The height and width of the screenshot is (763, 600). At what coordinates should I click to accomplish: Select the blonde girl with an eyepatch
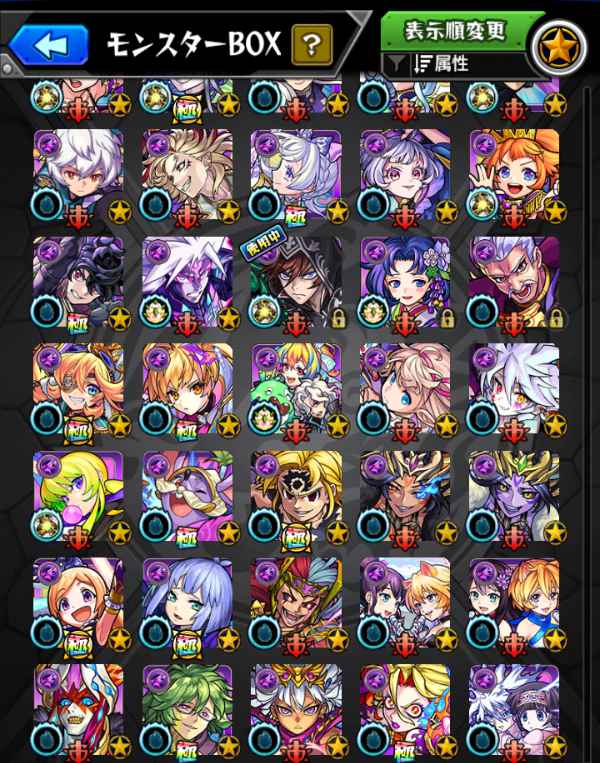(78, 387)
